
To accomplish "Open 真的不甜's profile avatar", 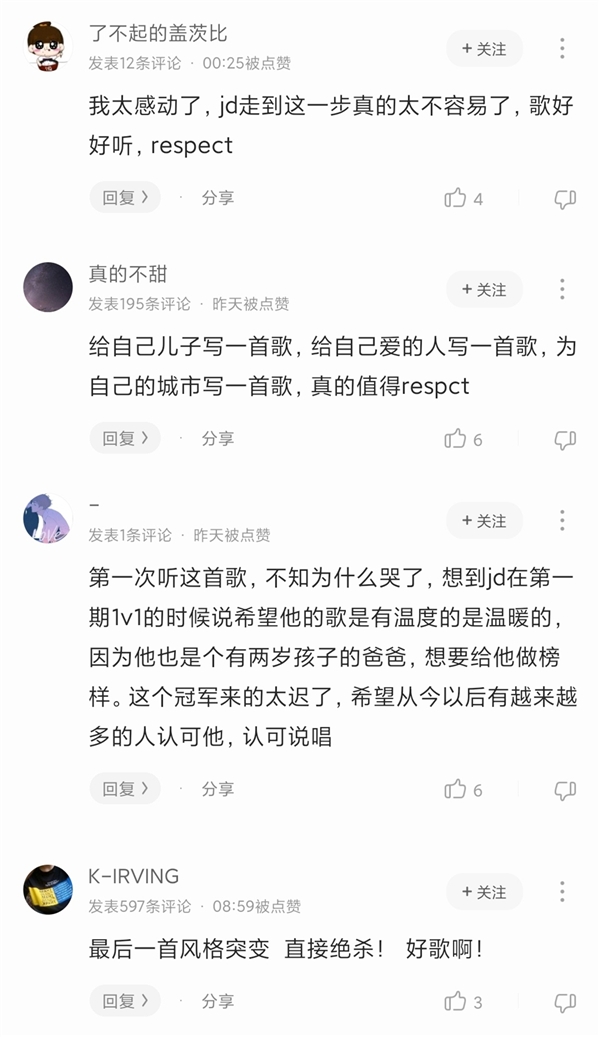I will (x=48, y=288).
